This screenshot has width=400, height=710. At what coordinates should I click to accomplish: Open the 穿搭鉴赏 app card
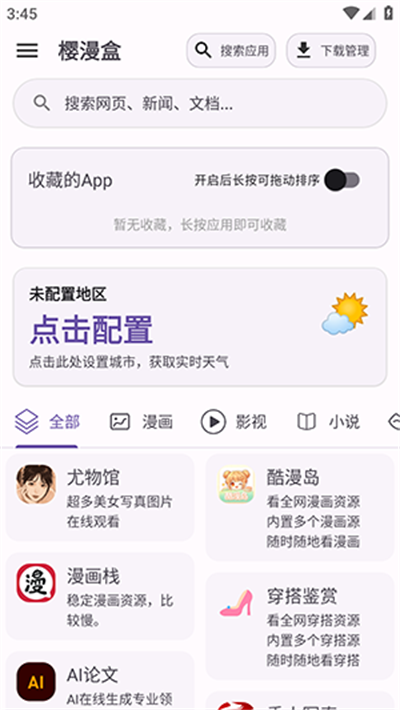300,626
